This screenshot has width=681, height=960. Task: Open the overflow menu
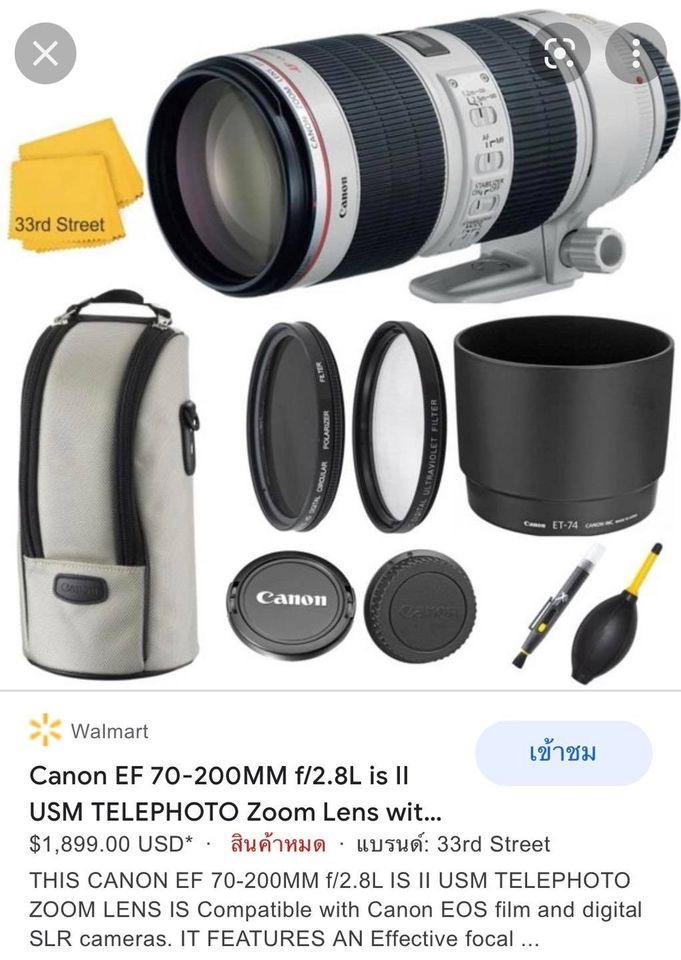[x=636, y=53]
